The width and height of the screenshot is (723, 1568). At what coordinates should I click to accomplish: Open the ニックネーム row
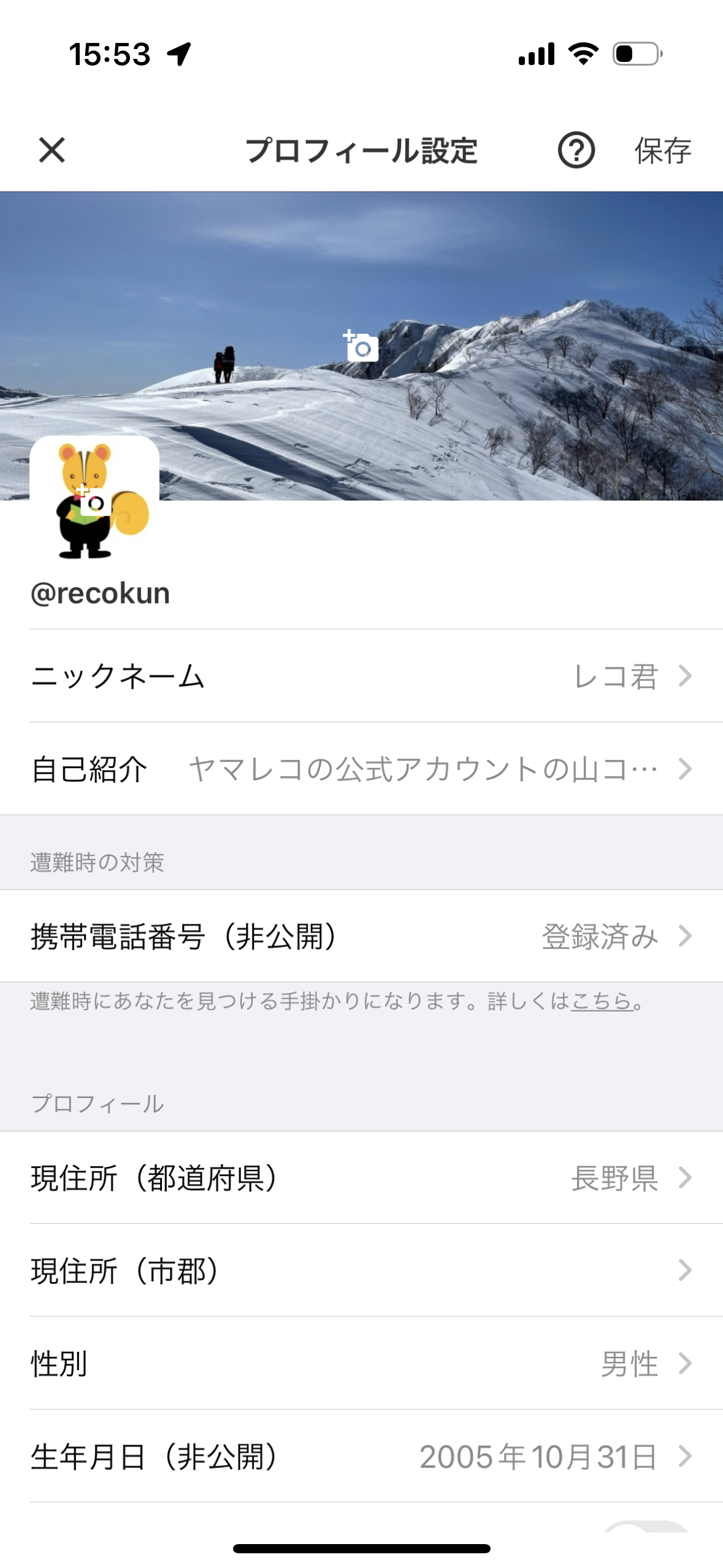point(361,676)
